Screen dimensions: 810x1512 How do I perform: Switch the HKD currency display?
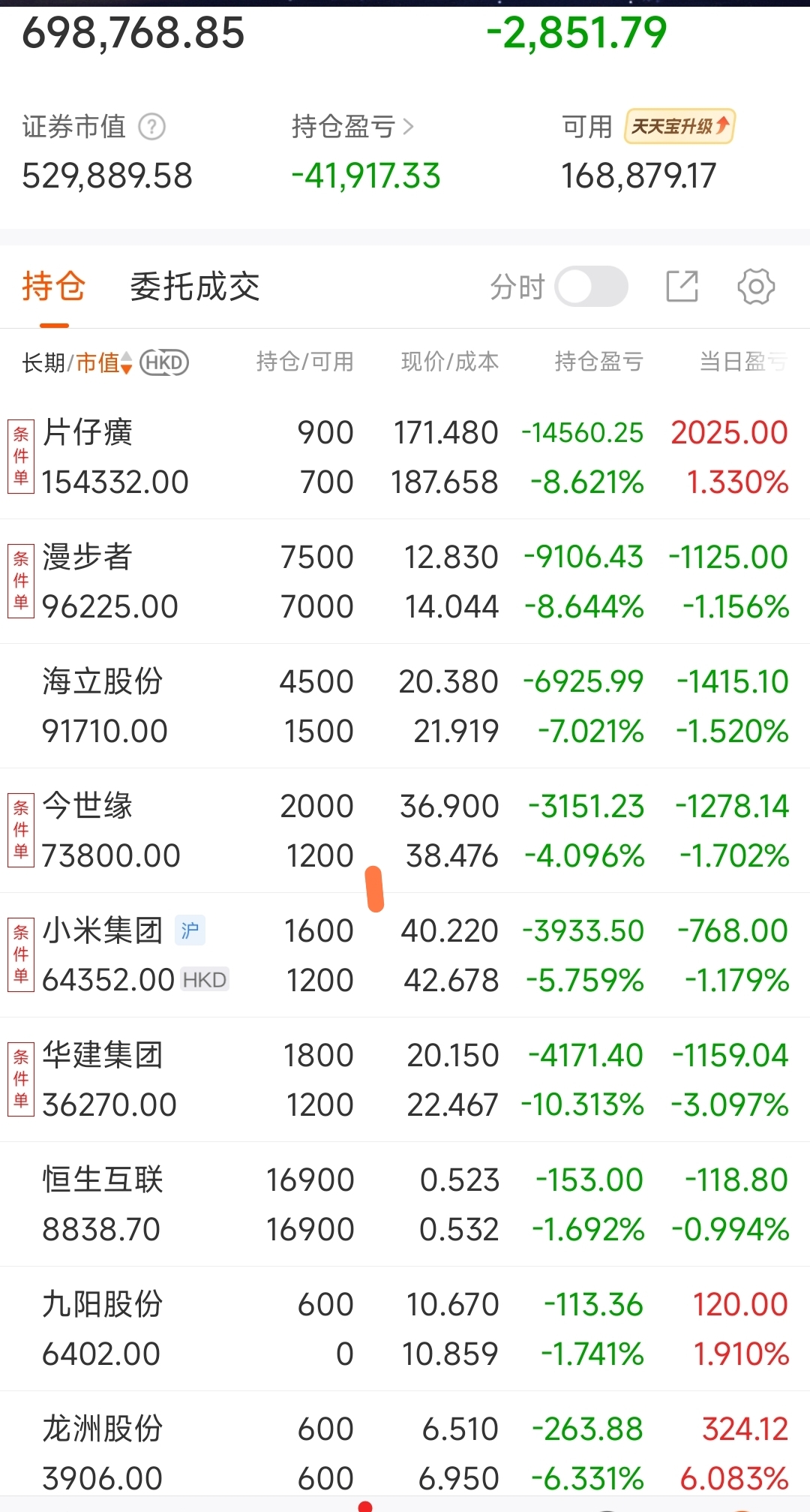click(164, 363)
